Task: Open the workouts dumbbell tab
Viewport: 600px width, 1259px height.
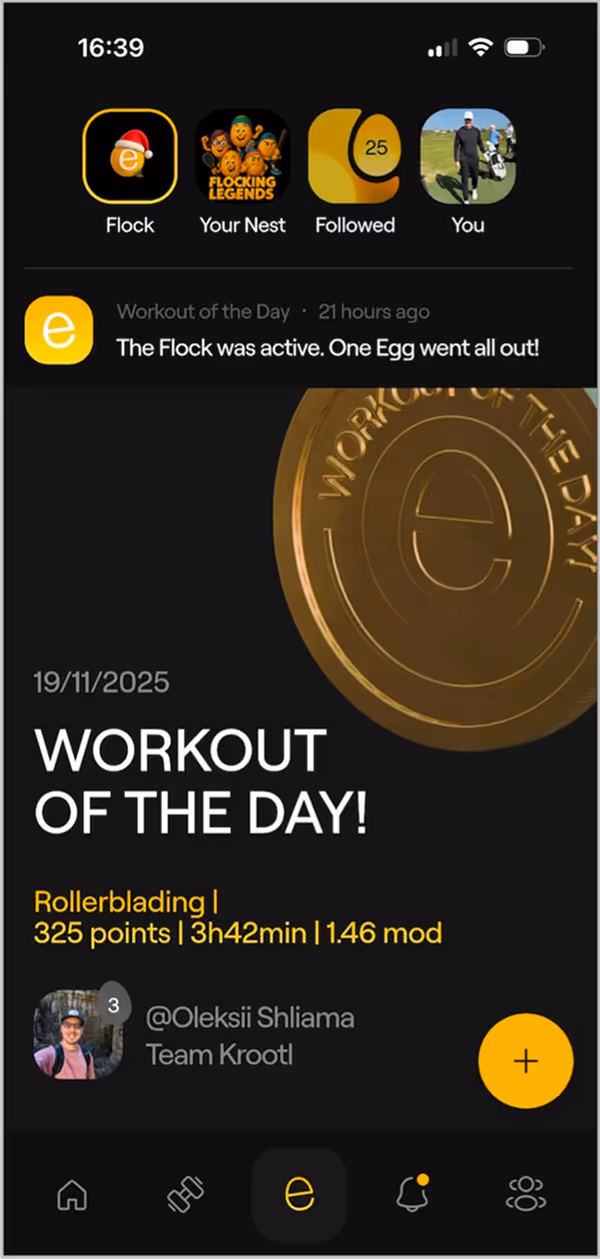Action: click(186, 1194)
